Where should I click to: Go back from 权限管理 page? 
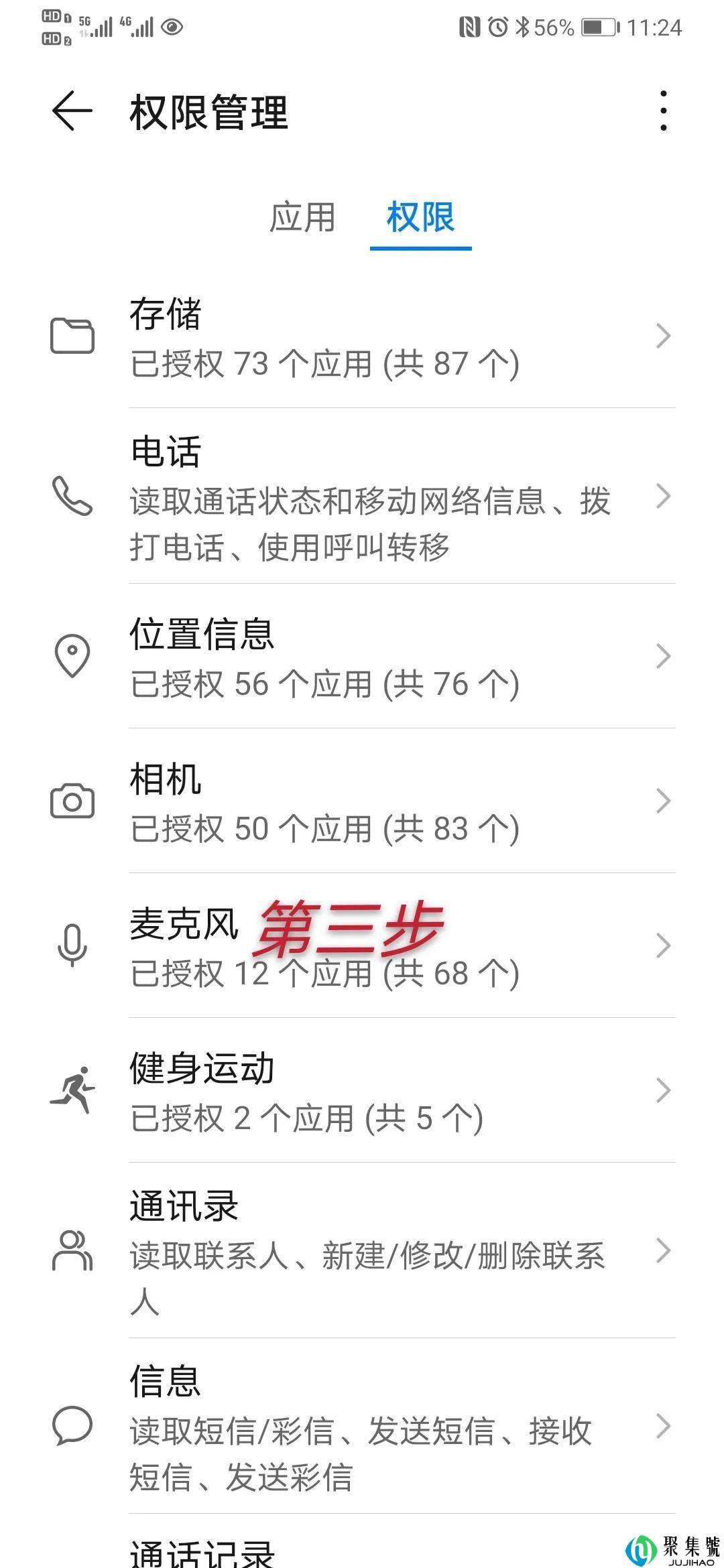[72, 111]
